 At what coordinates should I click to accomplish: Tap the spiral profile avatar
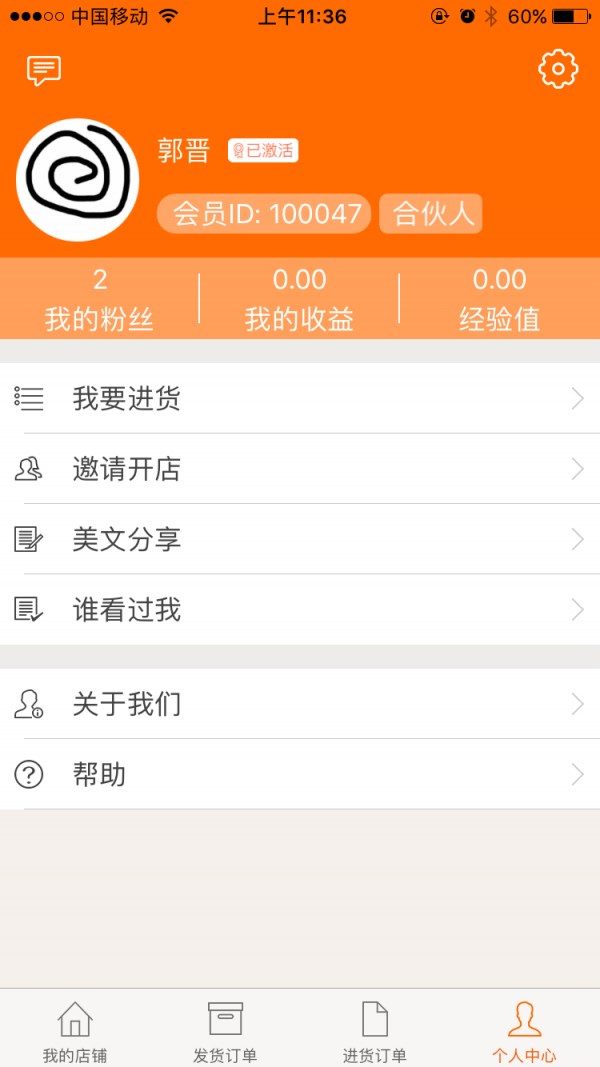point(77,180)
